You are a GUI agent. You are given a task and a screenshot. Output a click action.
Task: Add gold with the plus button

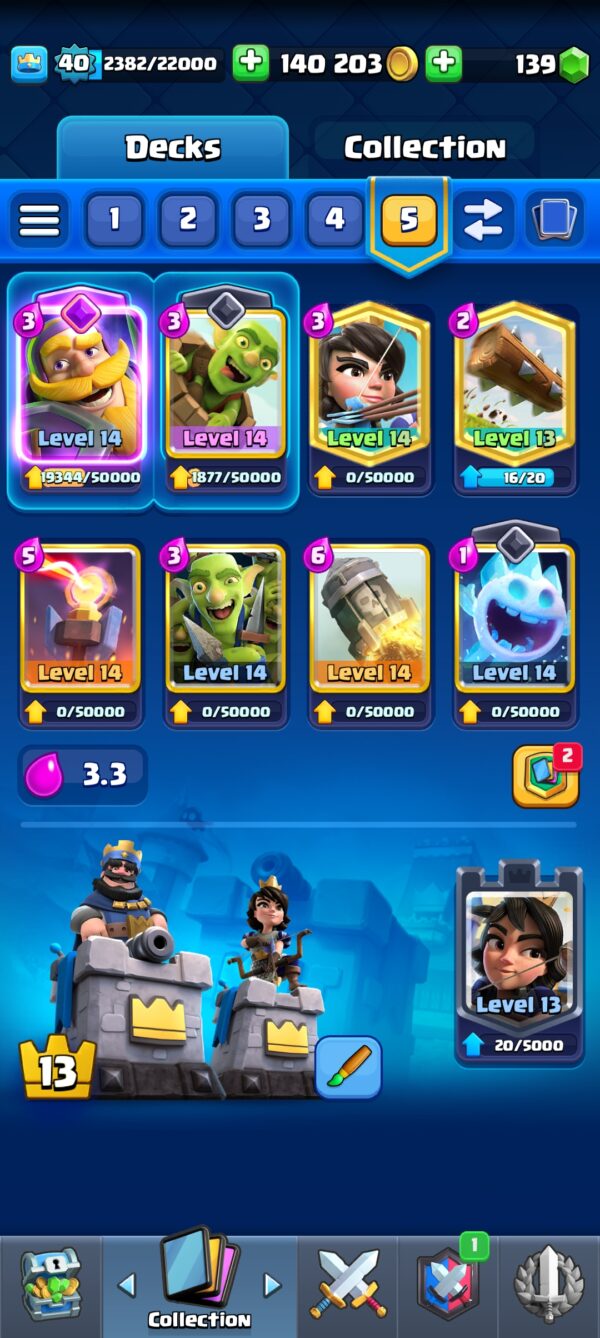pyautogui.click(x=443, y=64)
